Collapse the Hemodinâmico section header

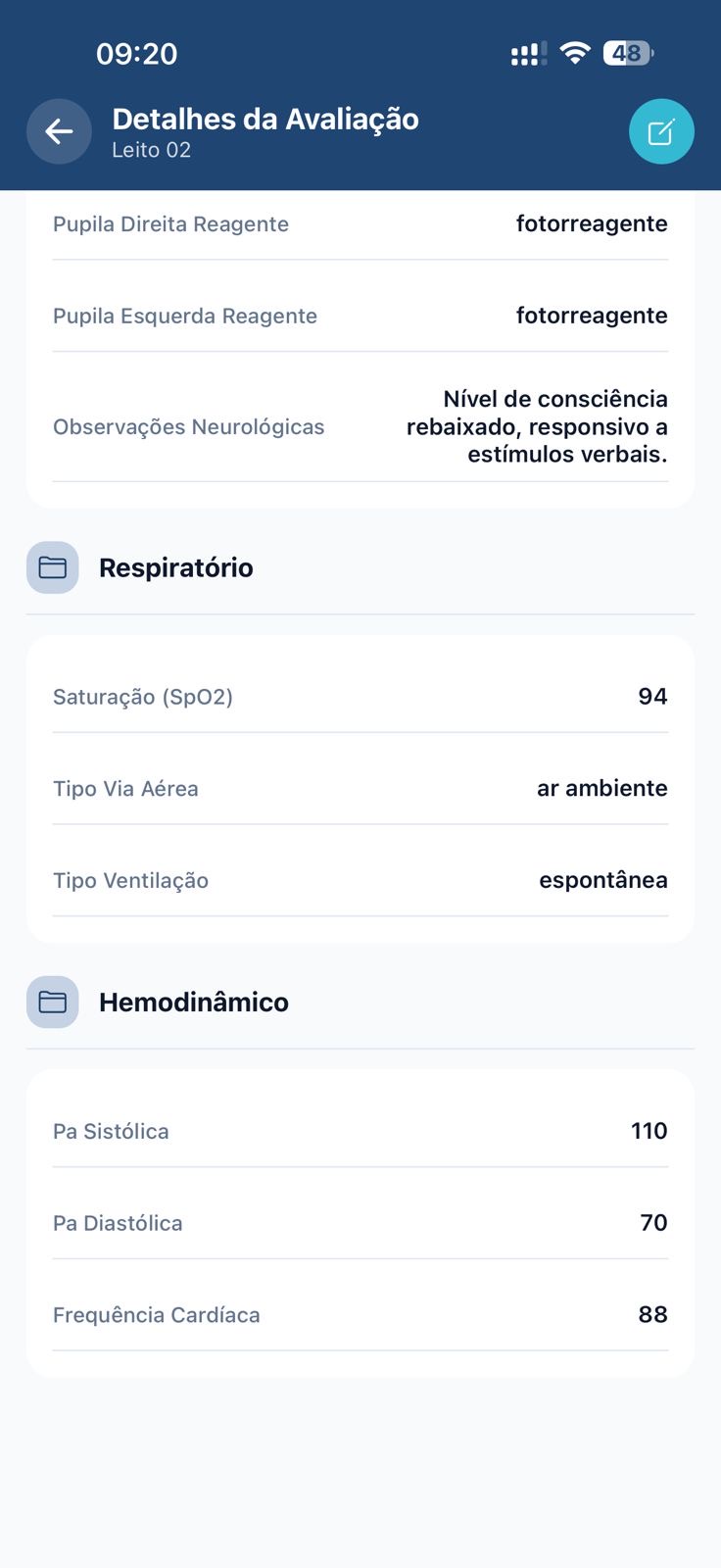(194, 1002)
